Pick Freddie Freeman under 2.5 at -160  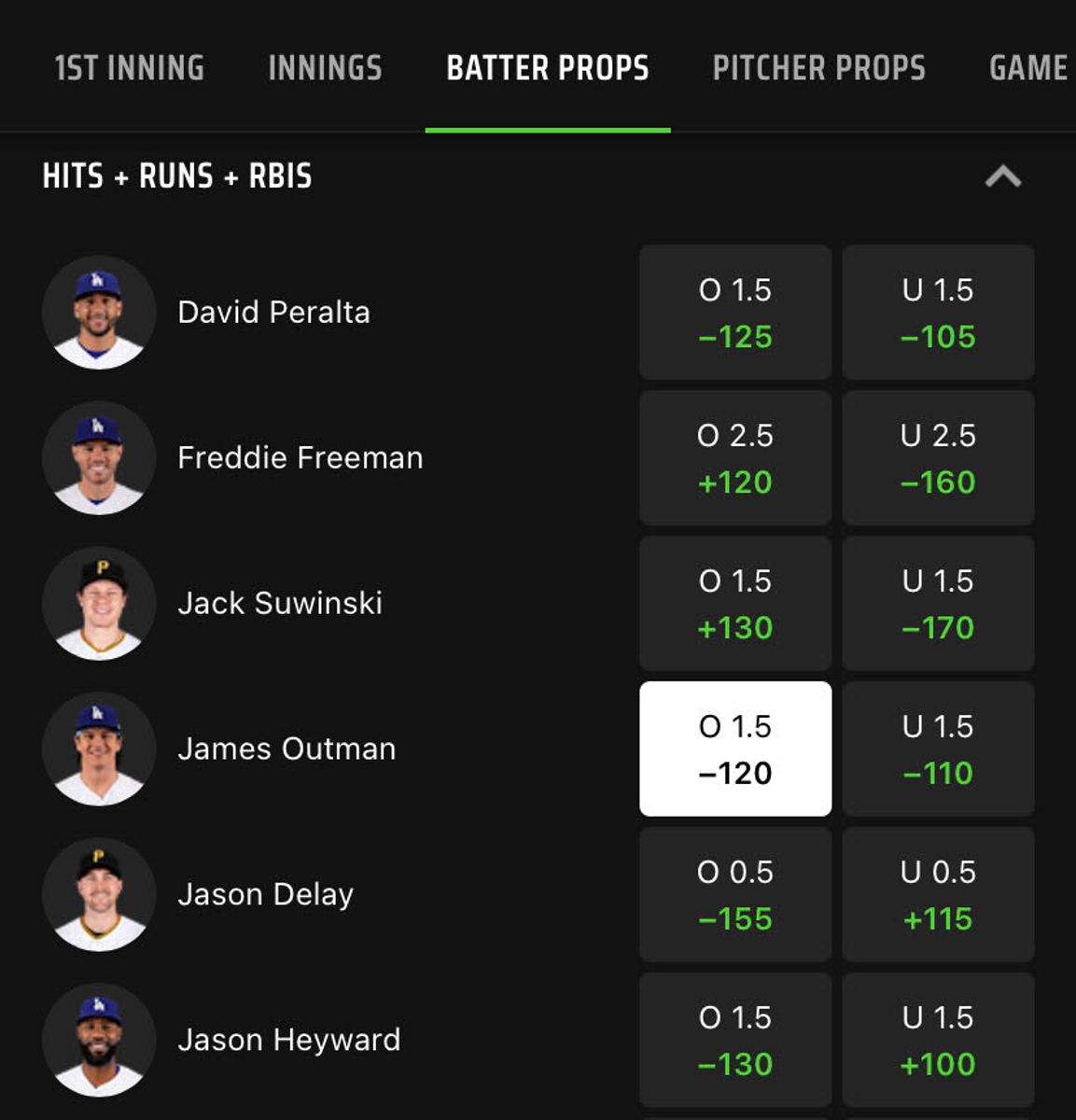(938, 458)
